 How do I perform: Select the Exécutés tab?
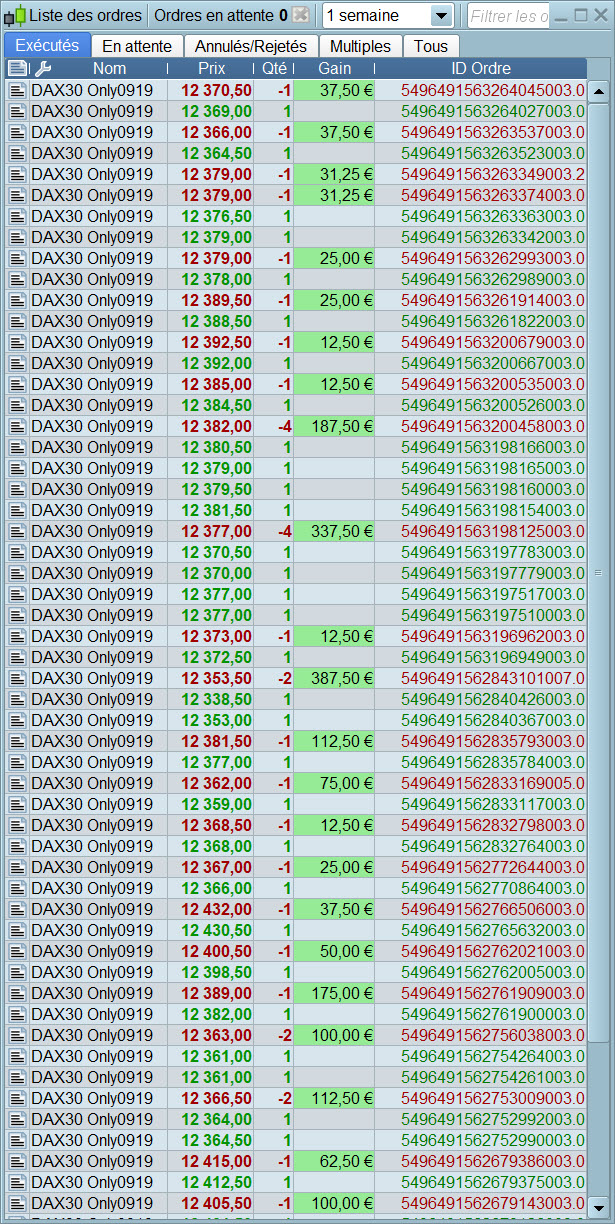[47, 45]
